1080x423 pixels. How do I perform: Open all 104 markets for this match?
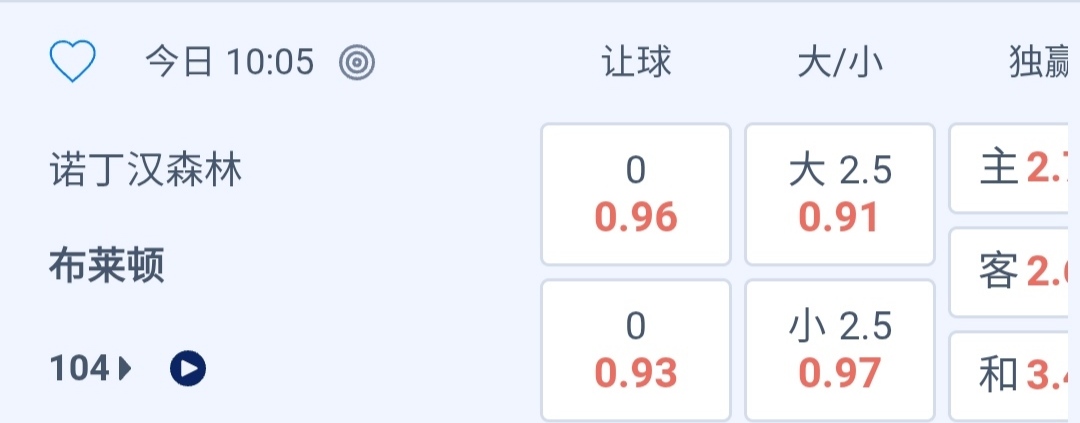90,369
